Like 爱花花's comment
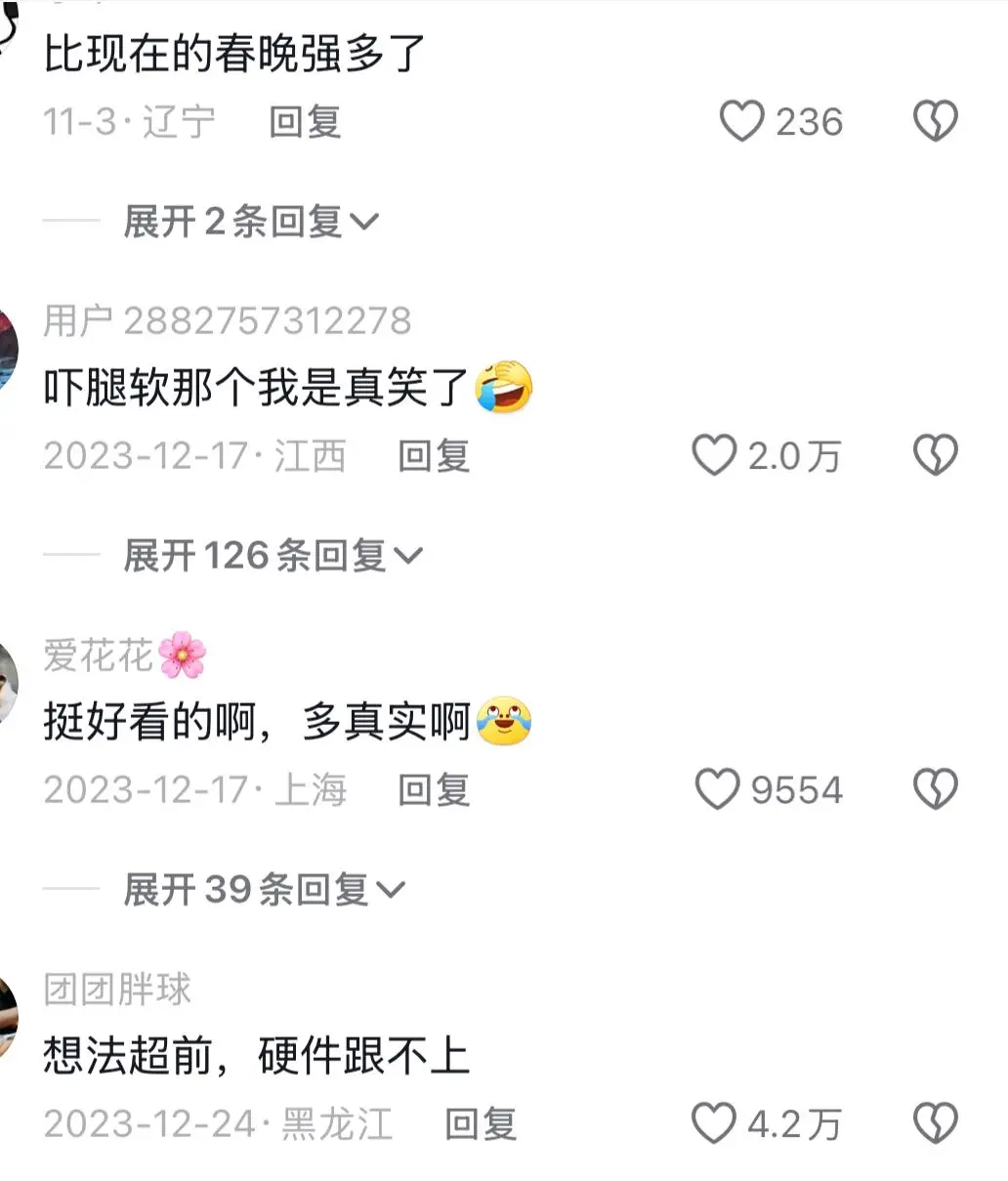This screenshot has height=1181, width=1008. [x=718, y=789]
